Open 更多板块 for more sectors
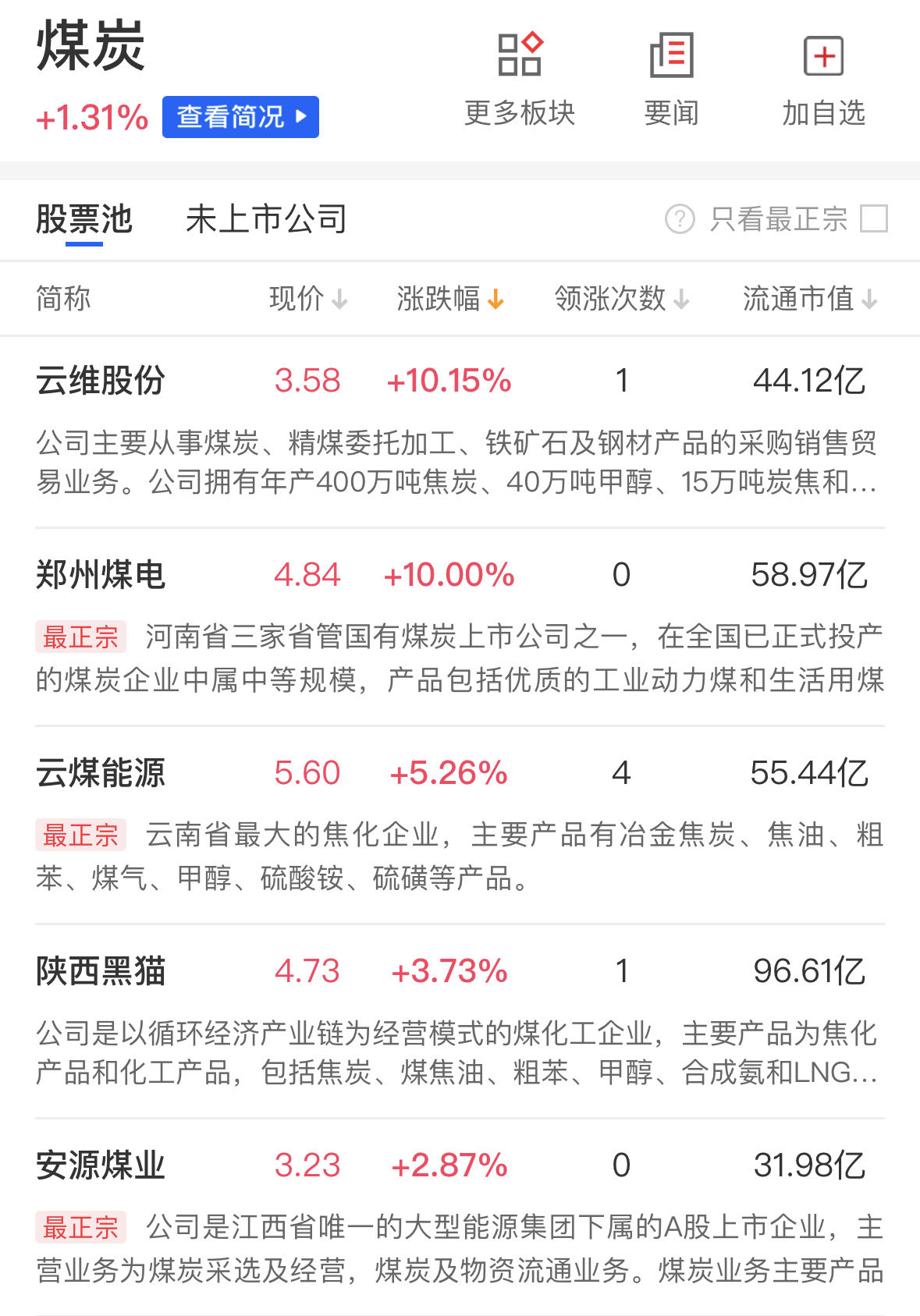The width and height of the screenshot is (920, 1316). coord(520,78)
